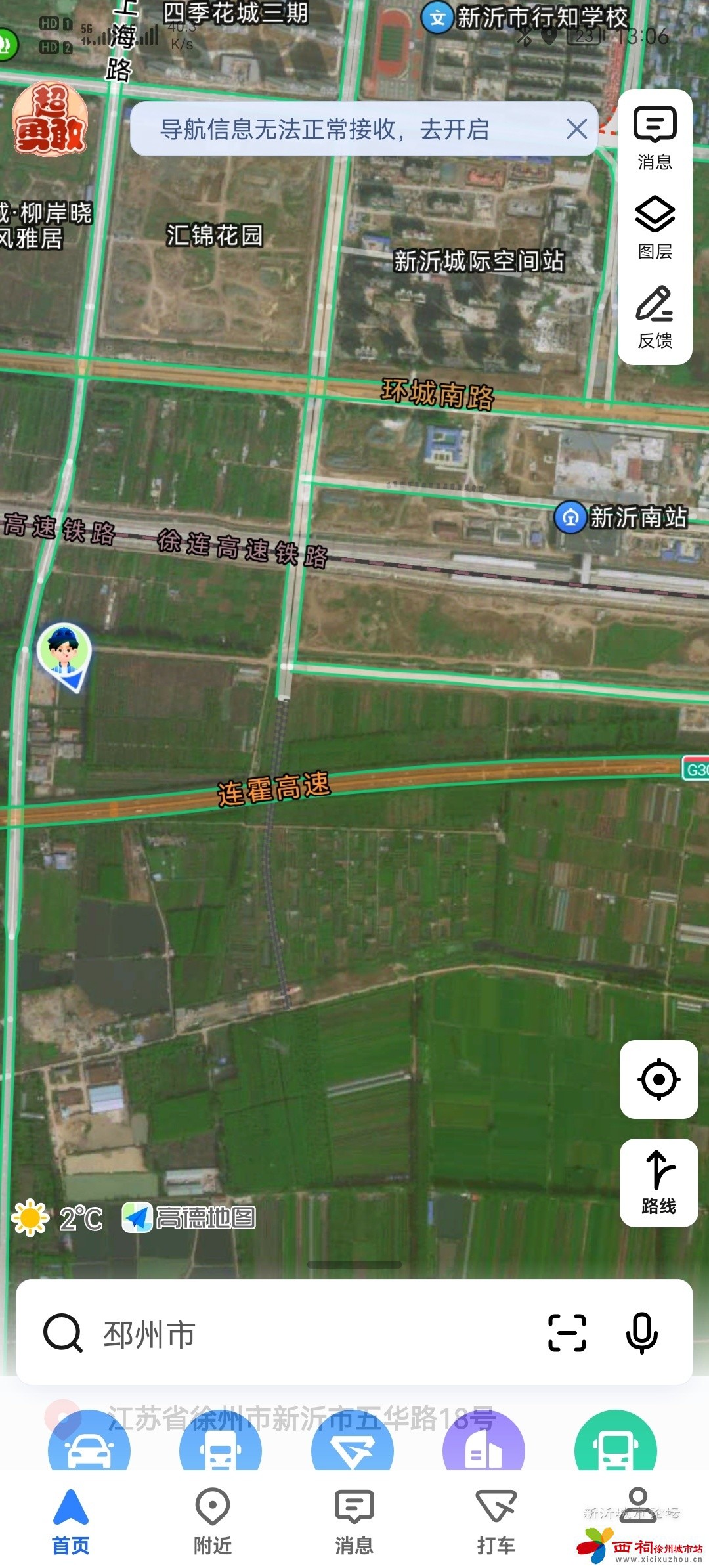Open the navigation info notice to enable
The width and height of the screenshot is (709, 1568).
click(324, 129)
